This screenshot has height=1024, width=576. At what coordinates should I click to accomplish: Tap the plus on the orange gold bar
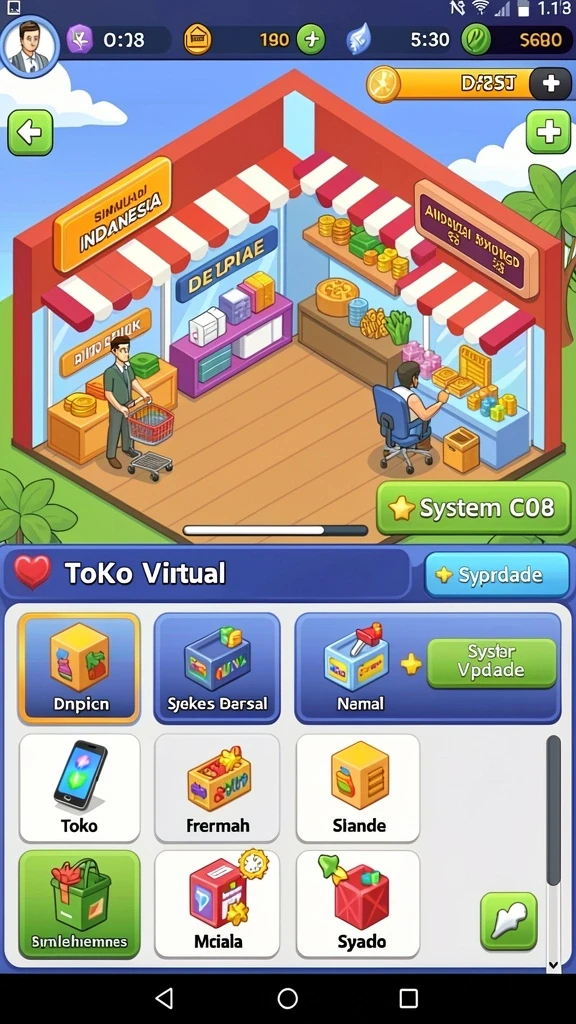(551, 84)
